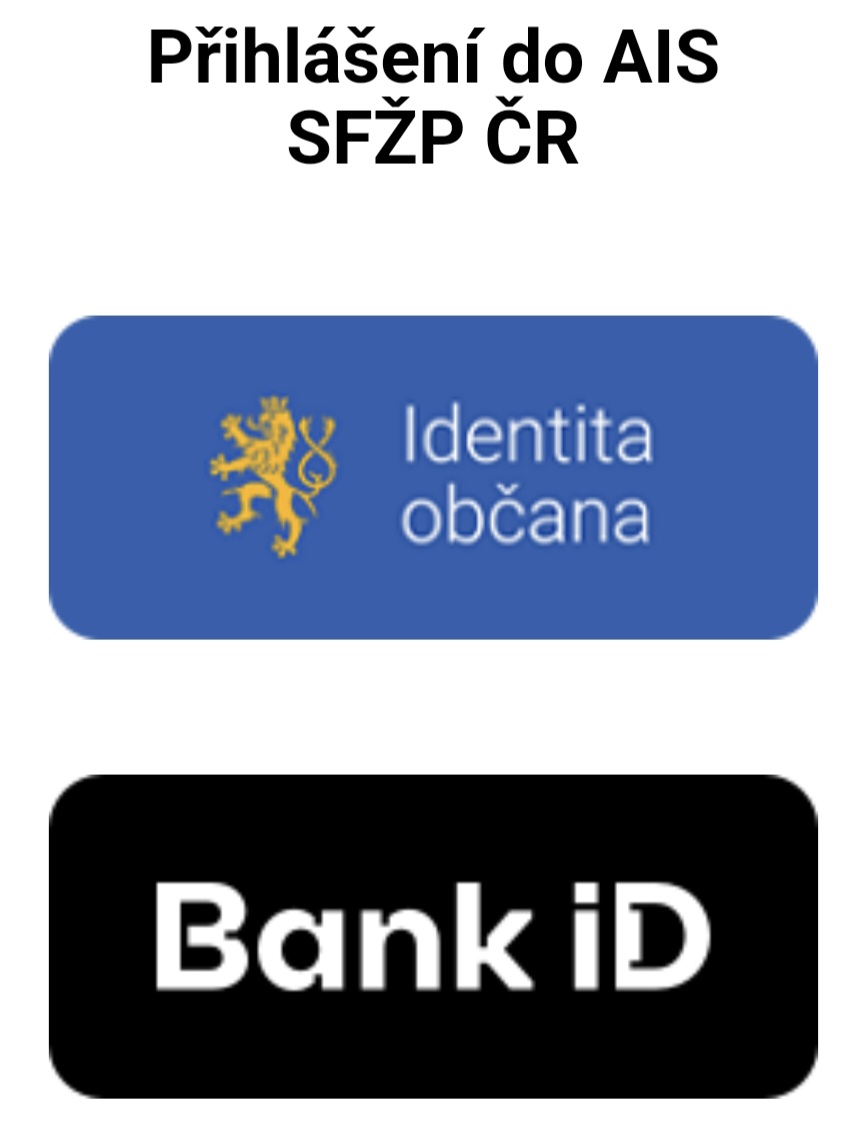Sign in using Bank iD
The height and width of the screenshot is (1137, 862).
tap(432, 935)
